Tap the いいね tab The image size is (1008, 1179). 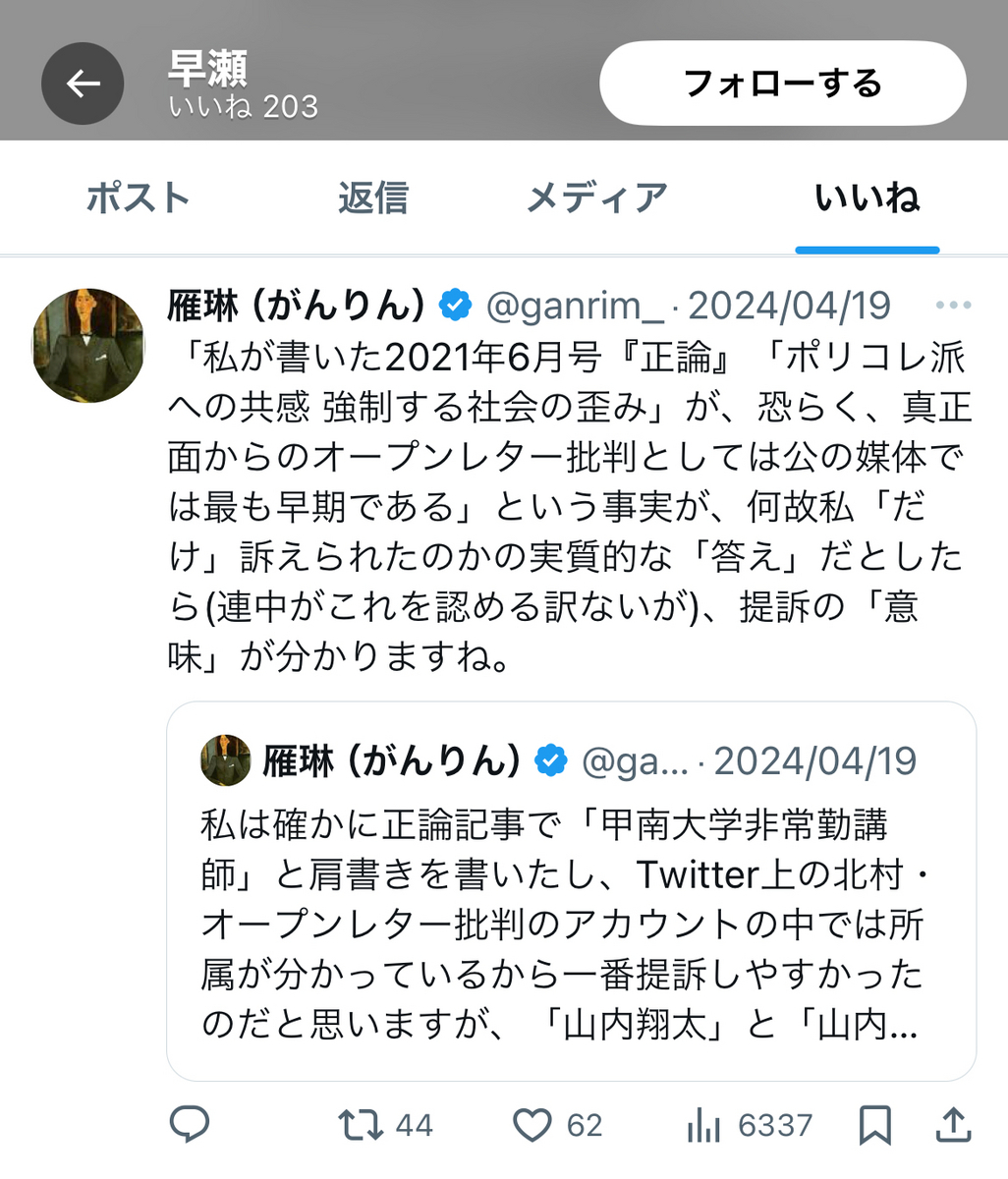click(x=867, y=197)
